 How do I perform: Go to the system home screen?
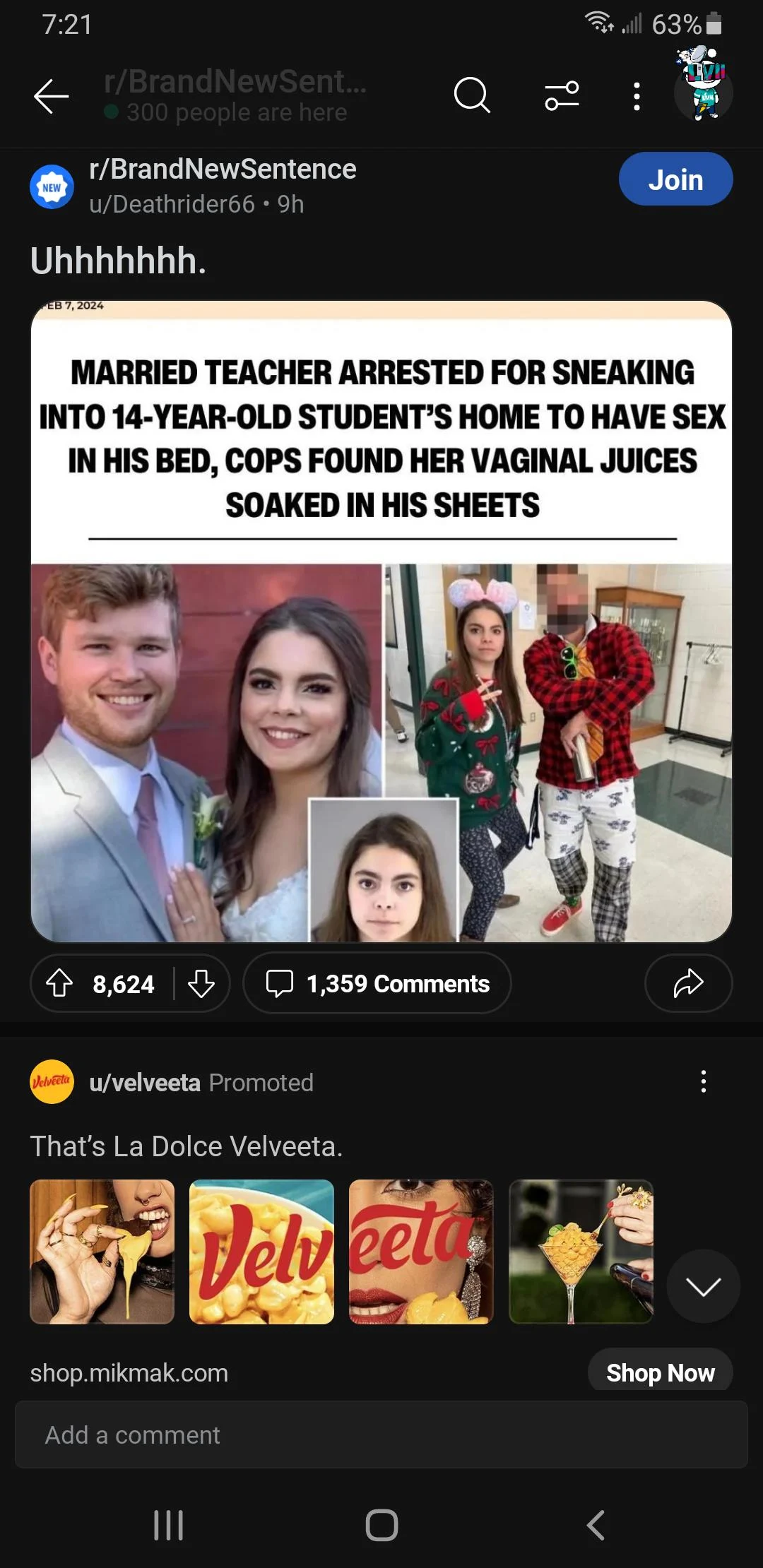pyautogui.click(x=381, y=1525)
